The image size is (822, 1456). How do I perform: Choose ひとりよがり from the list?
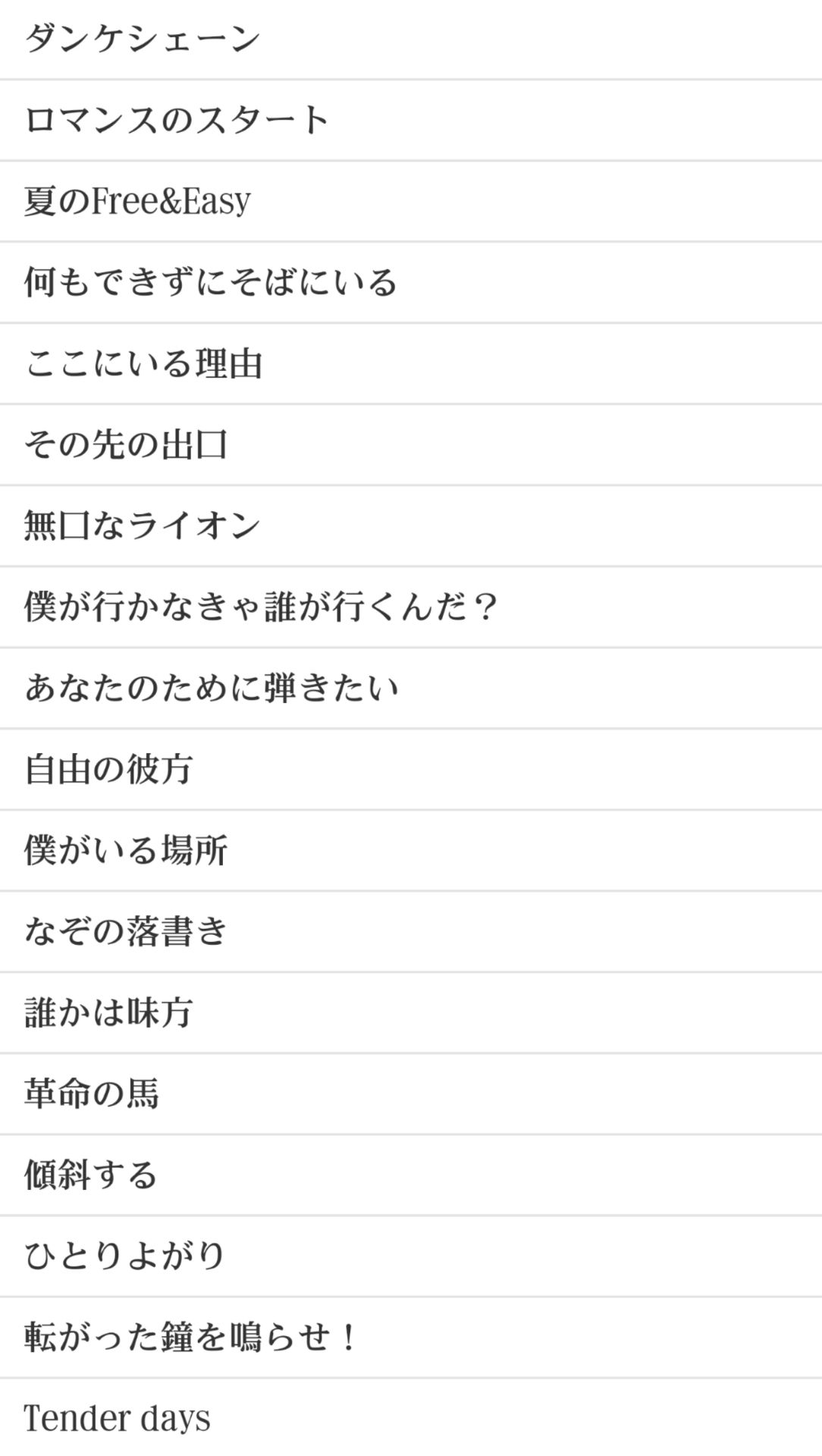[x=125, y=1256]
